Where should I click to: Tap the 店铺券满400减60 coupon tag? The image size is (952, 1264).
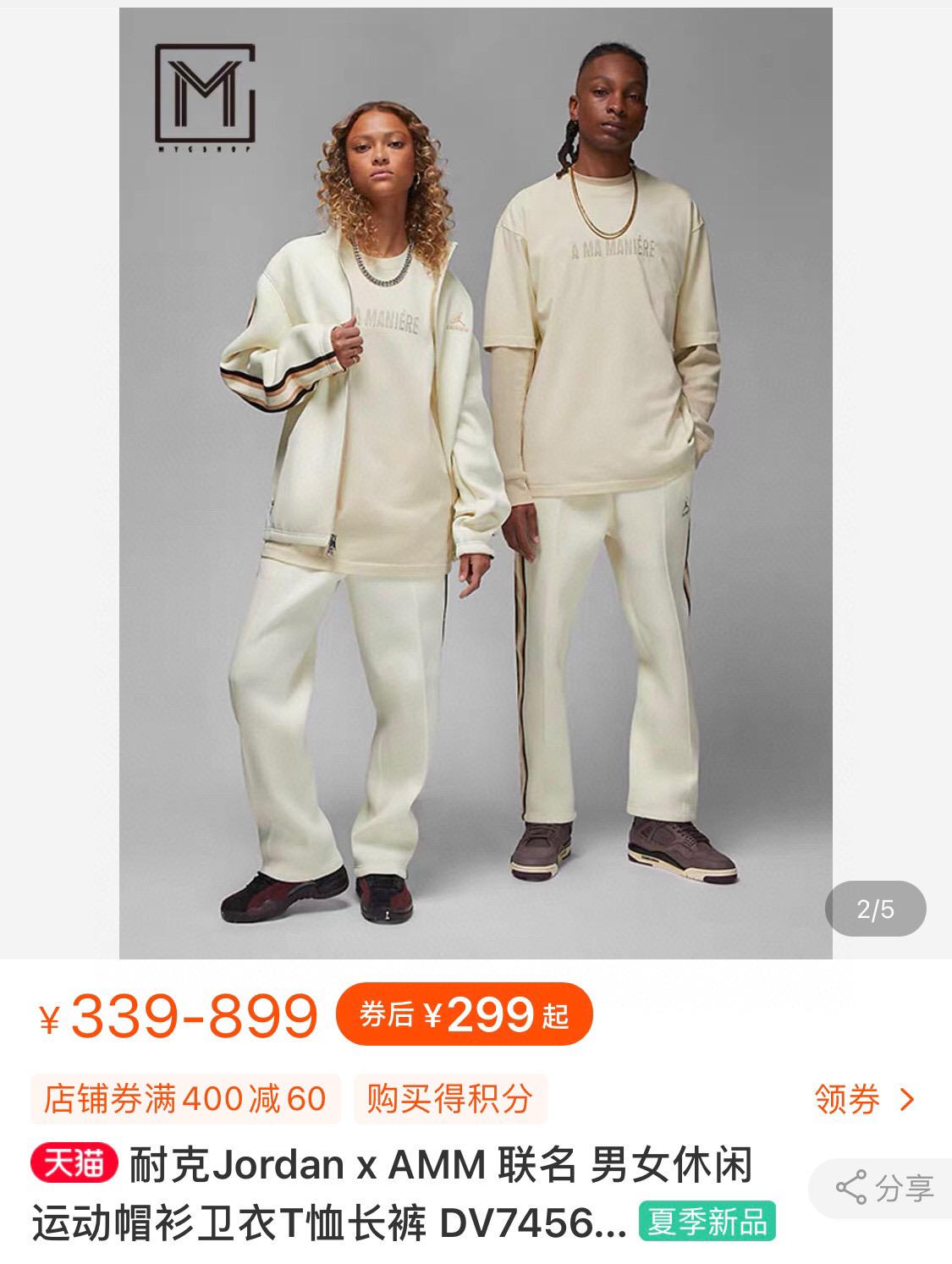coord(185,1099)
